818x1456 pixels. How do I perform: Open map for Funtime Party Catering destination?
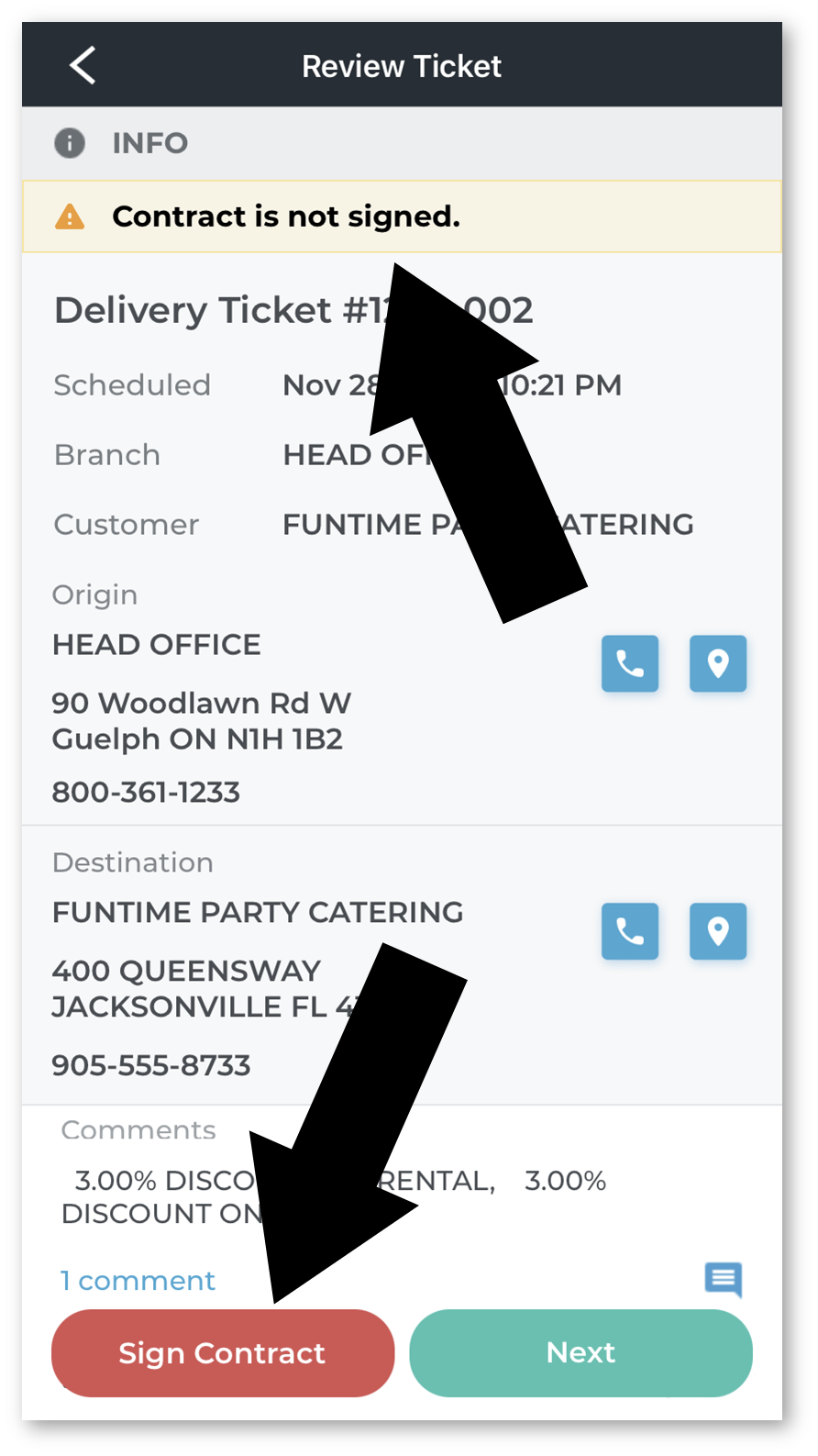coord(718,931)
